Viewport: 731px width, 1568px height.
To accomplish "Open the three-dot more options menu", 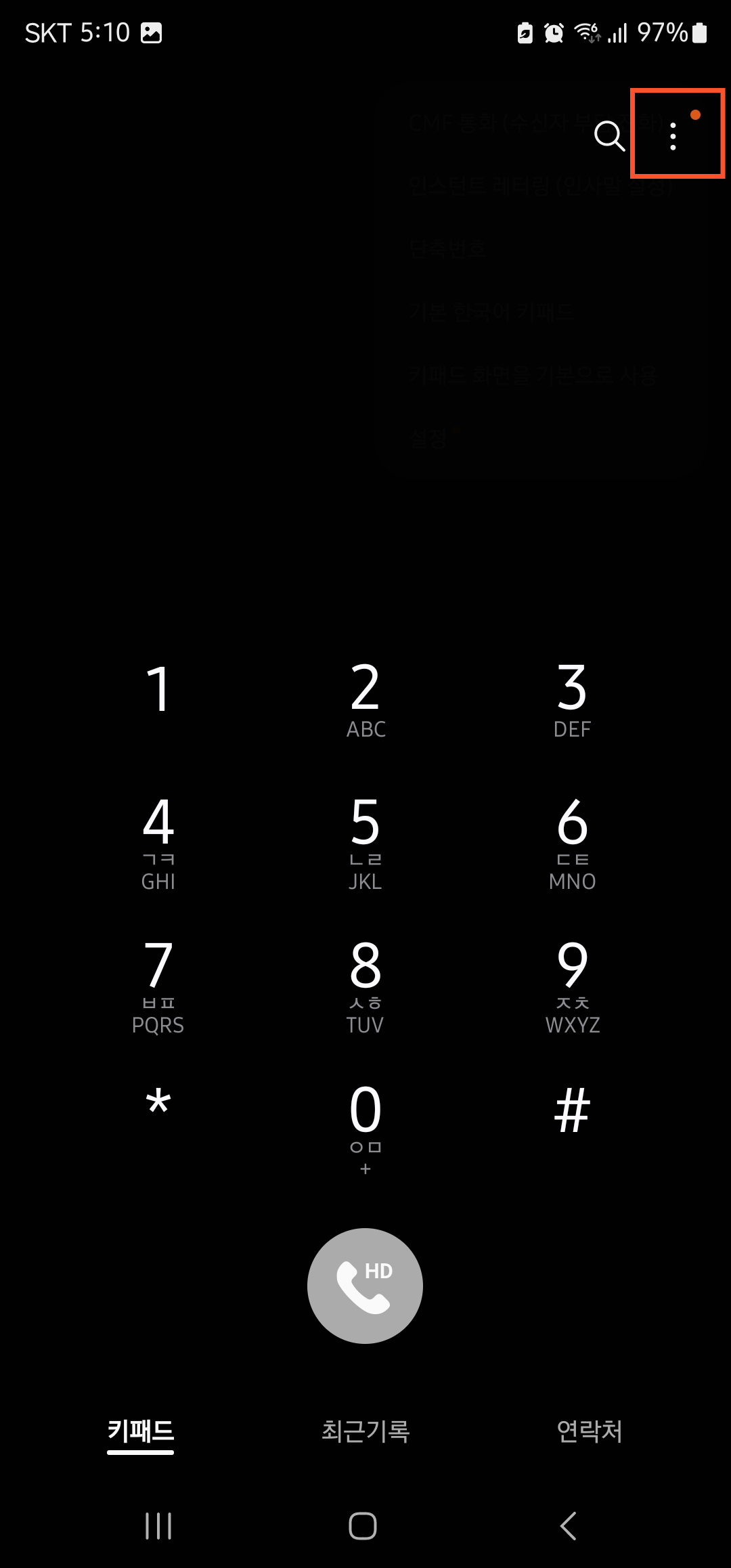I will tap(673, 136).
